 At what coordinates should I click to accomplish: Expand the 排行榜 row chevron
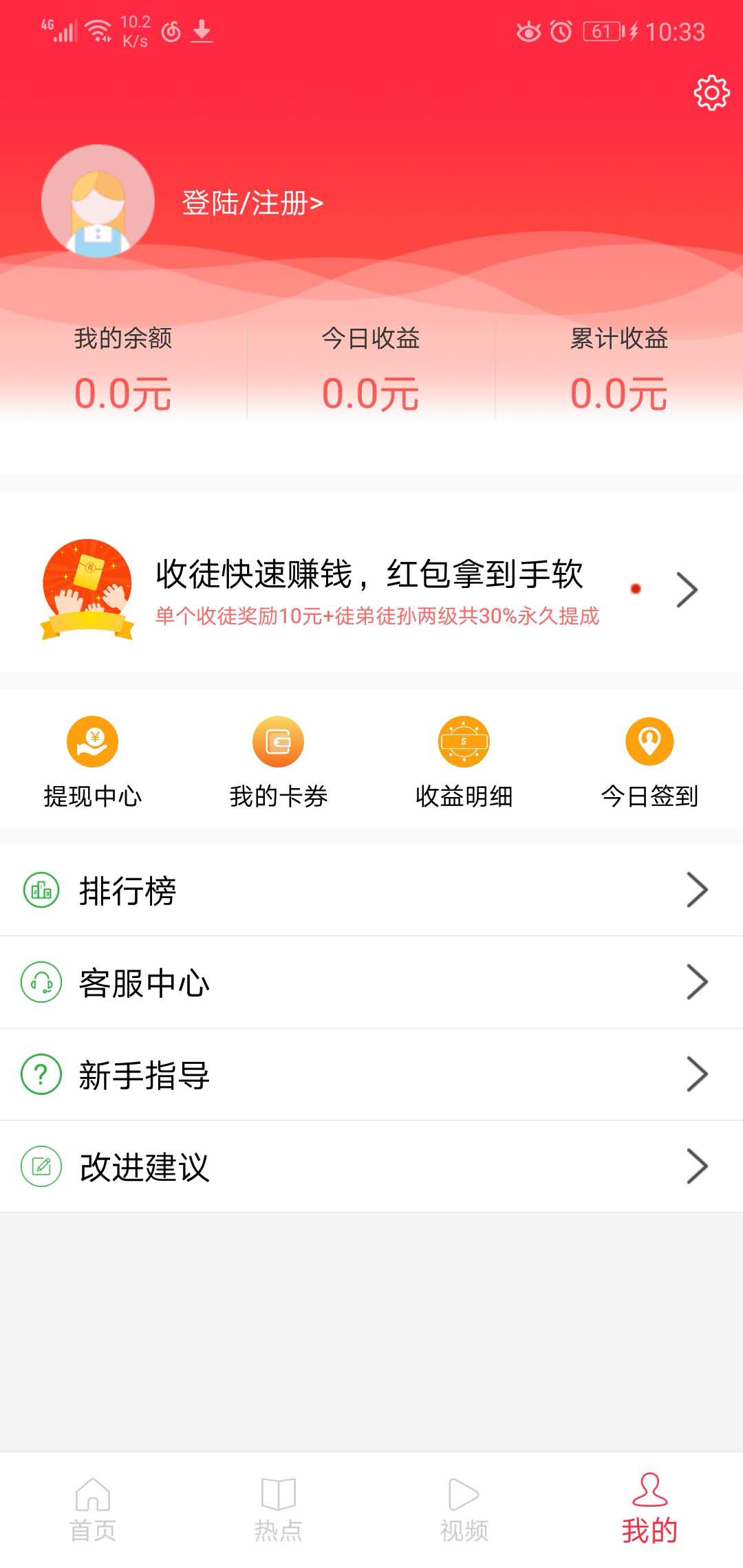coord(696,890)
